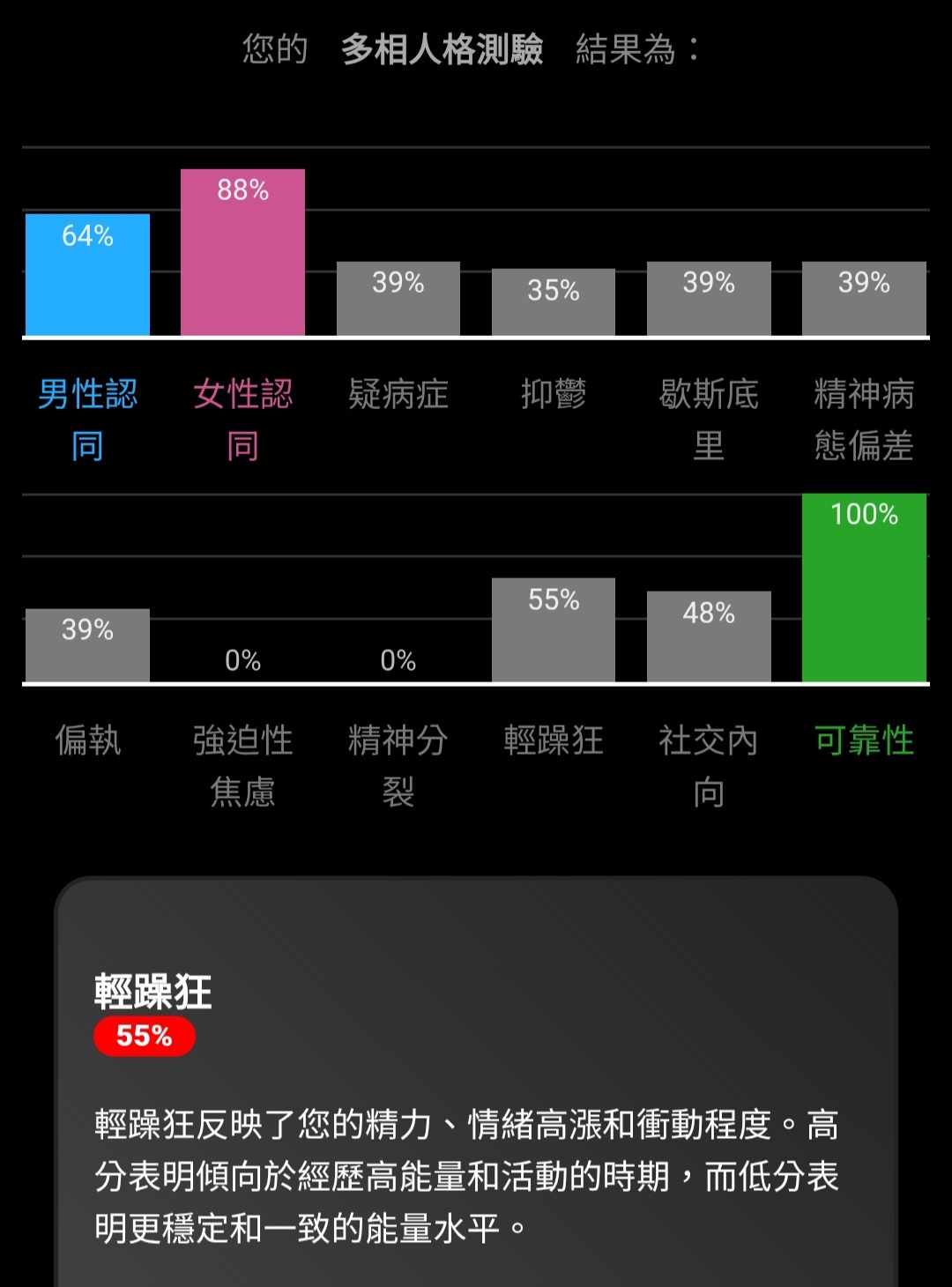Select the 偏執 39% bar
952x1287 pixels.
coord(87,644)
